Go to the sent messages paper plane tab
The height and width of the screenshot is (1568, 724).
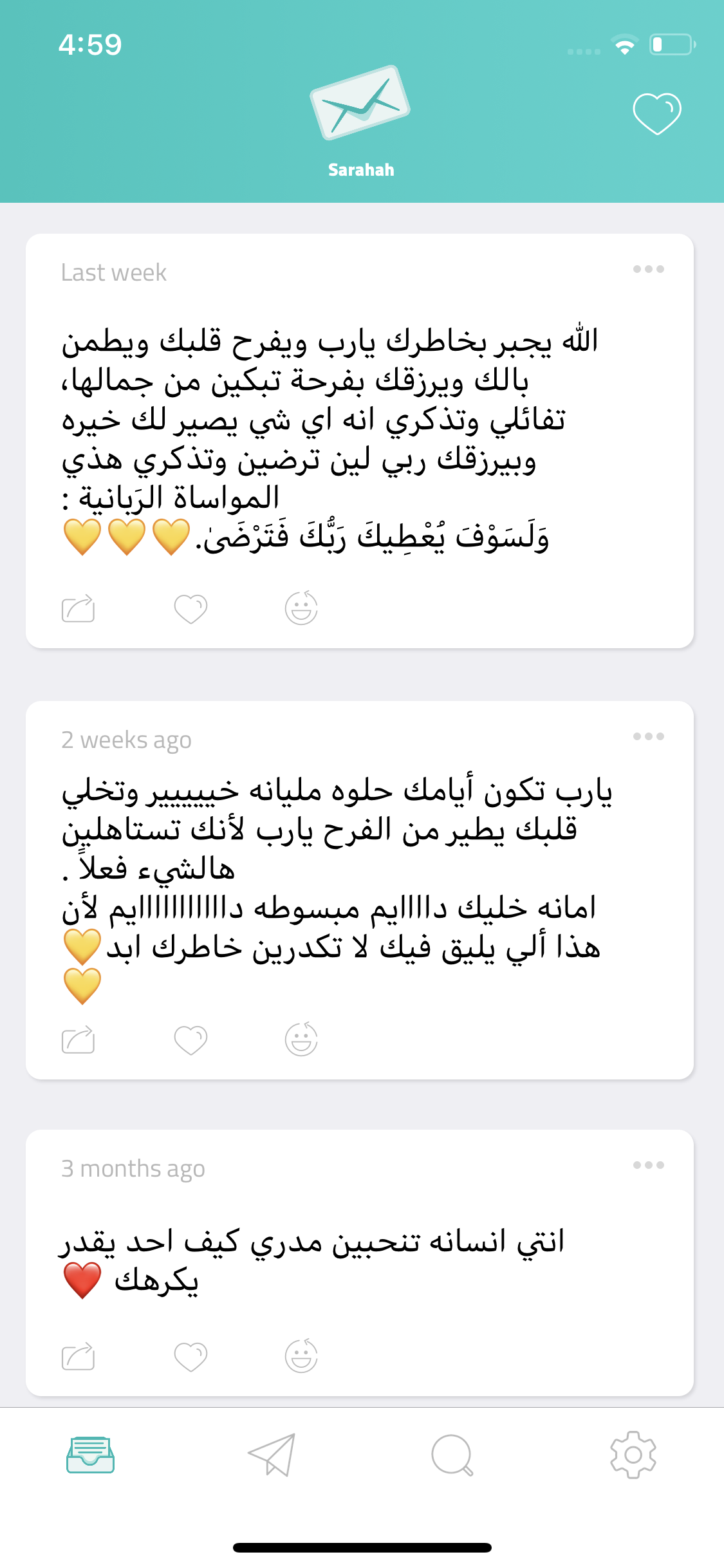(x=272, y=1455)
